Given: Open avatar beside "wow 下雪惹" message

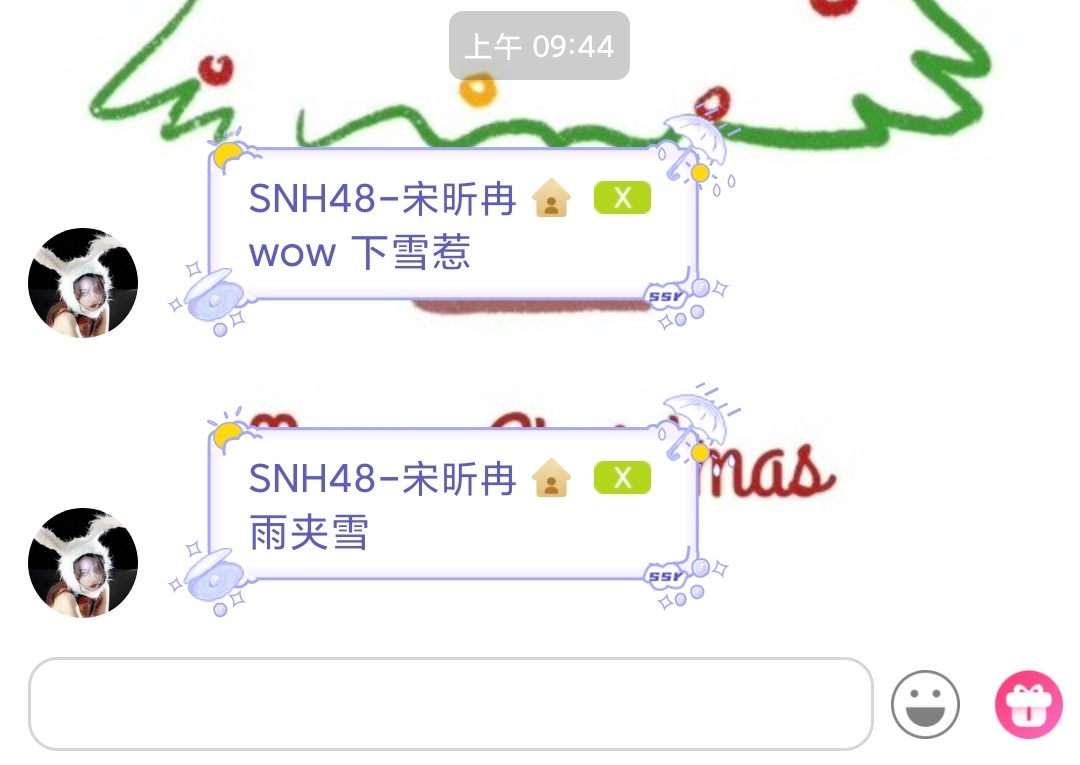Looking at the screenshot, I should click(x=83, y=283).
